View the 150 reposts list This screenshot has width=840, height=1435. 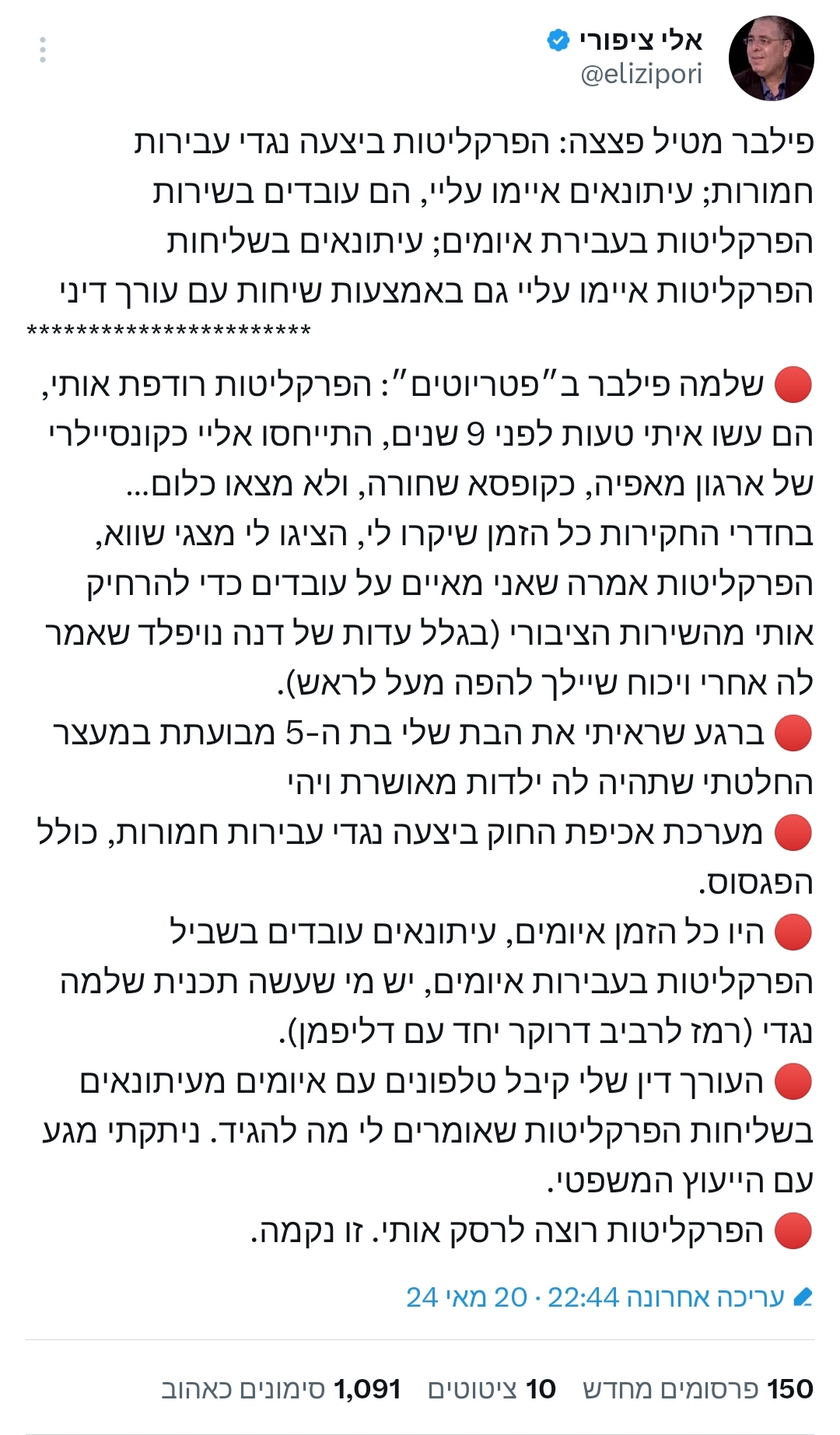[698, 1388]
